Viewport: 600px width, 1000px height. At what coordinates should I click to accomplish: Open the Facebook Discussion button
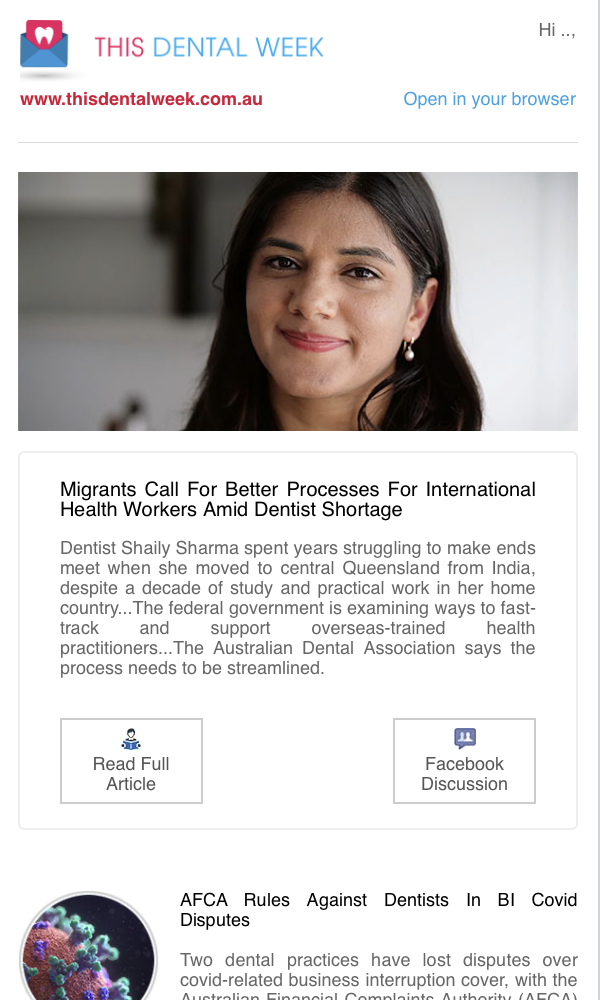pyautogui.click(x=464, y=761)
